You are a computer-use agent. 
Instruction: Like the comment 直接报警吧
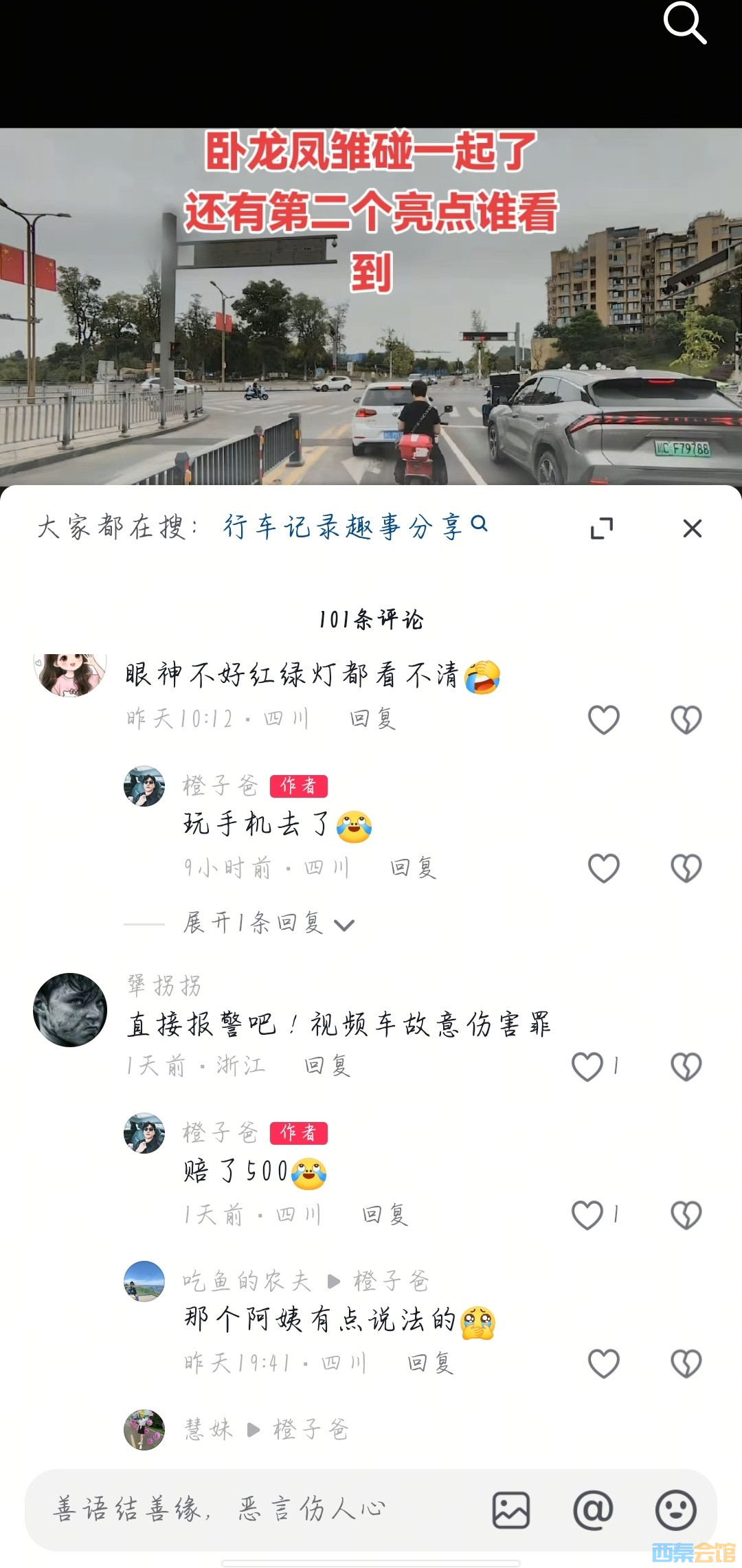pyautogui.click(x=588, y=1066)
